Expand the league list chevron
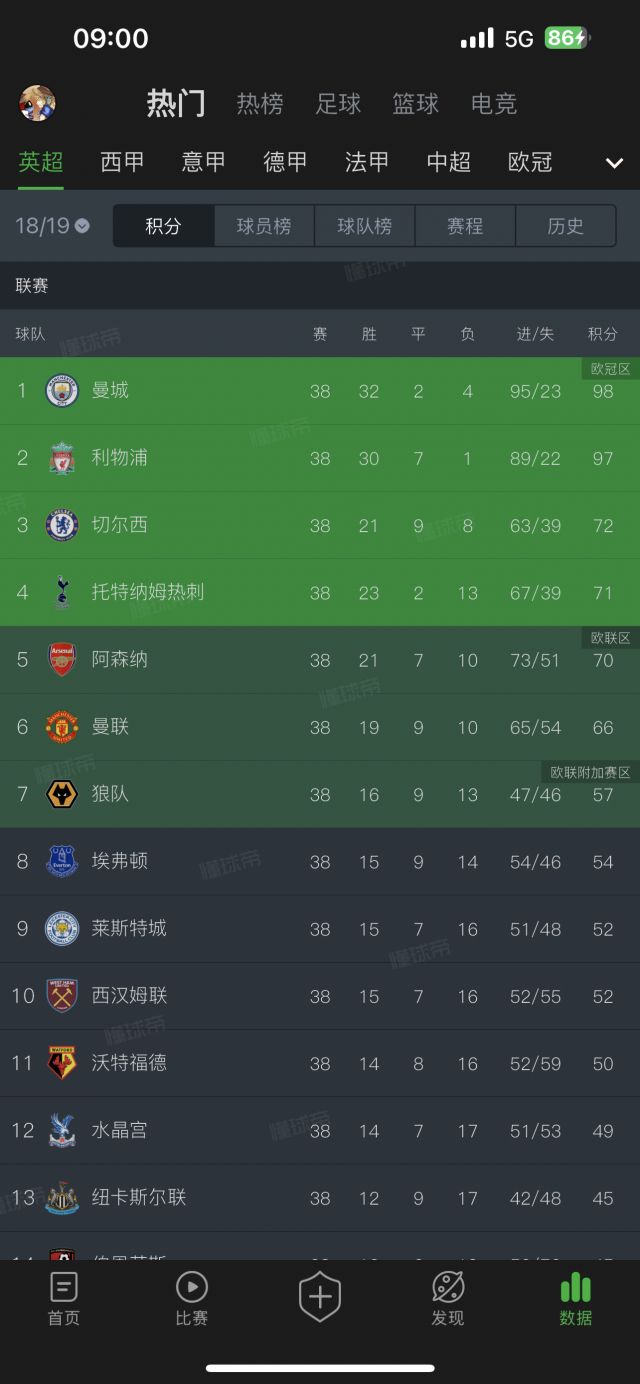Screen dimensions: 640x1384 614,163
